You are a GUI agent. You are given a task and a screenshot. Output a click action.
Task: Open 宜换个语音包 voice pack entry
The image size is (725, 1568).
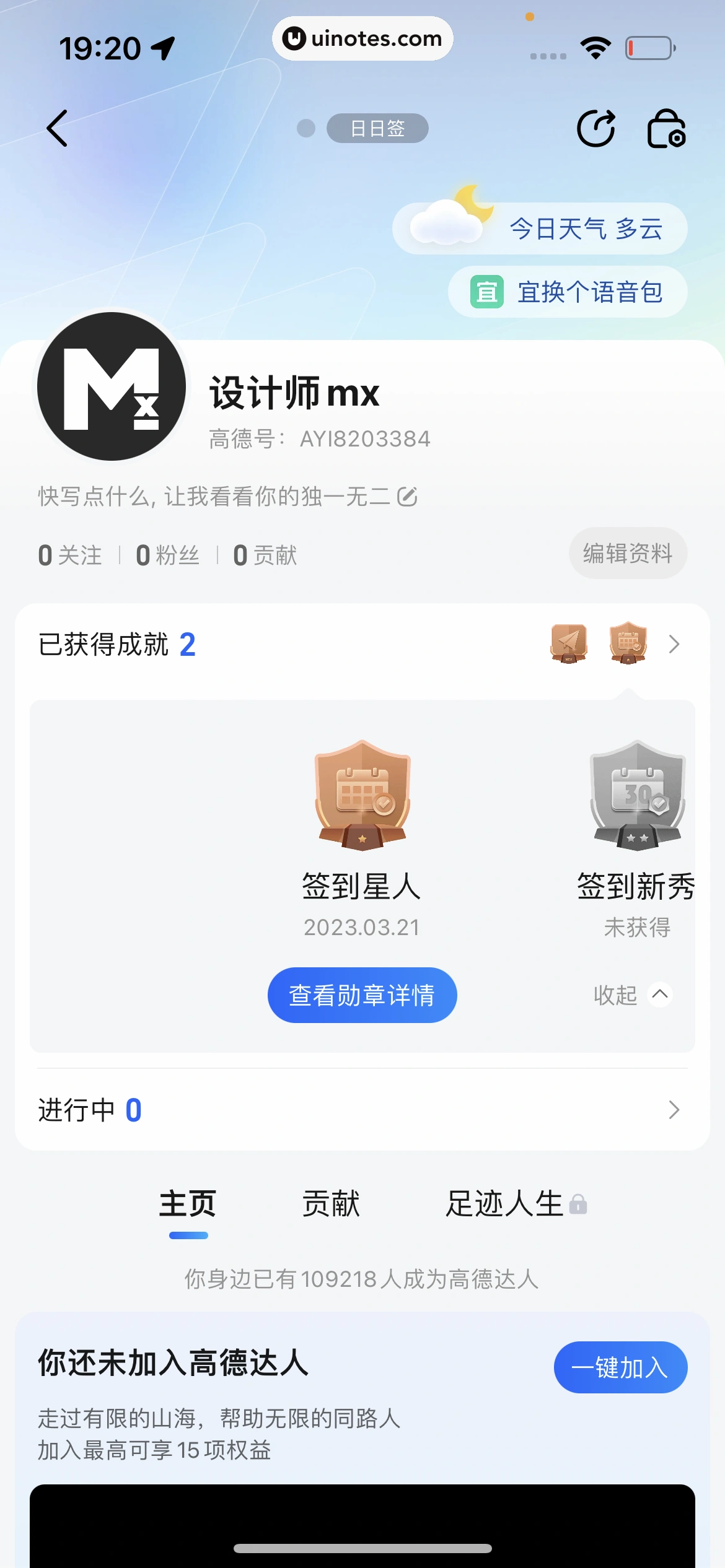click(x=566, y=290)
